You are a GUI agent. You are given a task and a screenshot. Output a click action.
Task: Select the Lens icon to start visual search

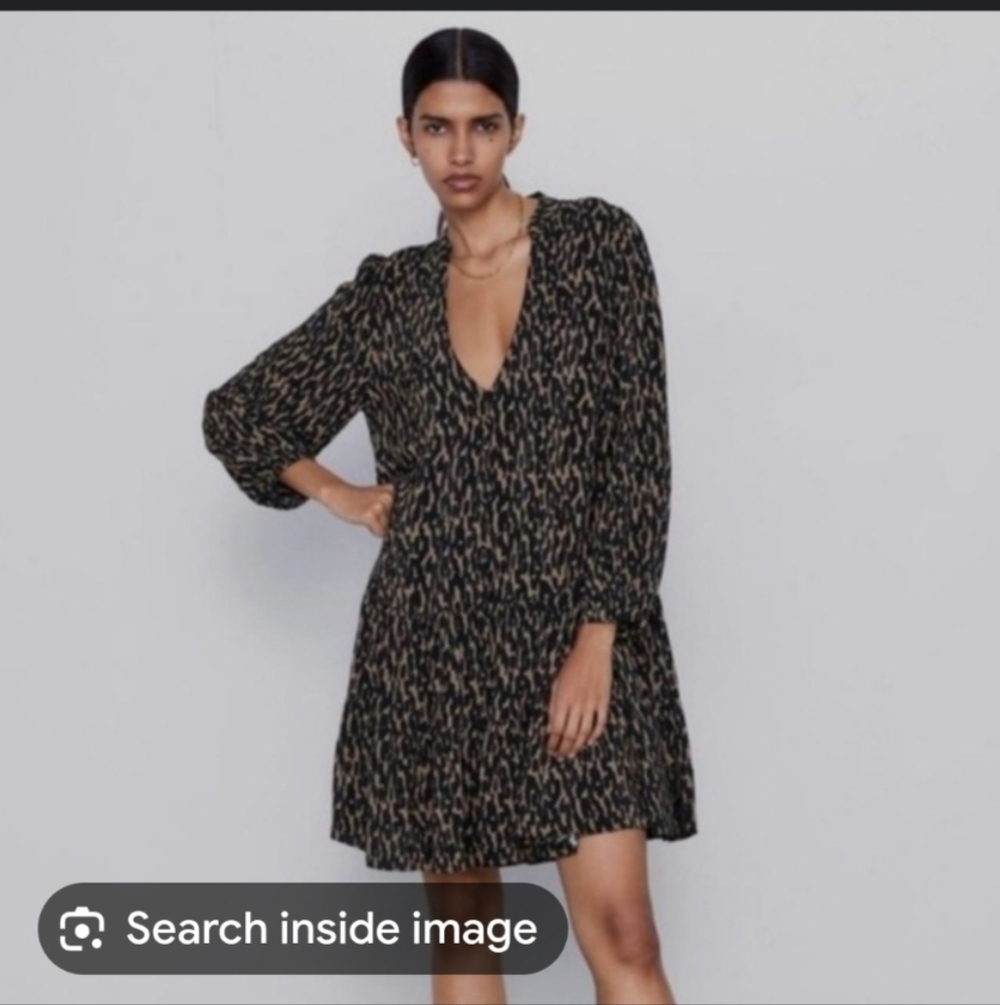pos(84,927)
